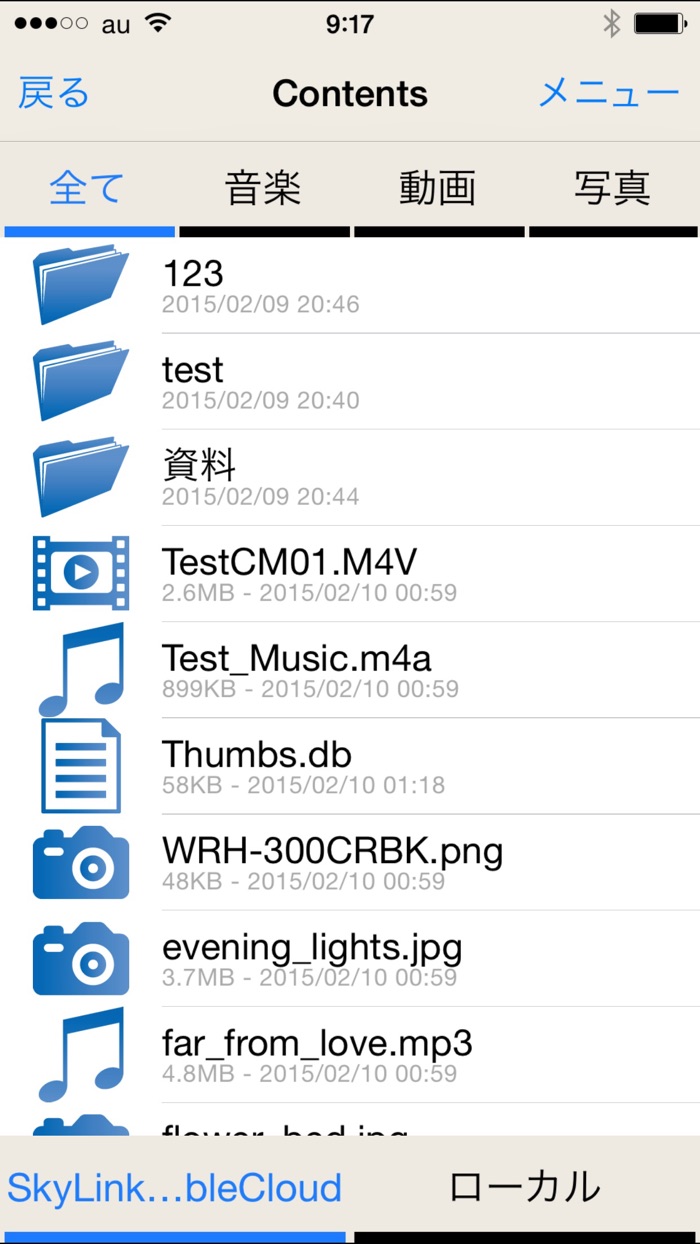Image resolution: width=700 pixels, height=1244 pixels.
Task: Open the メニュー menu
Action: pyautogui.click(x=608, y=94)
